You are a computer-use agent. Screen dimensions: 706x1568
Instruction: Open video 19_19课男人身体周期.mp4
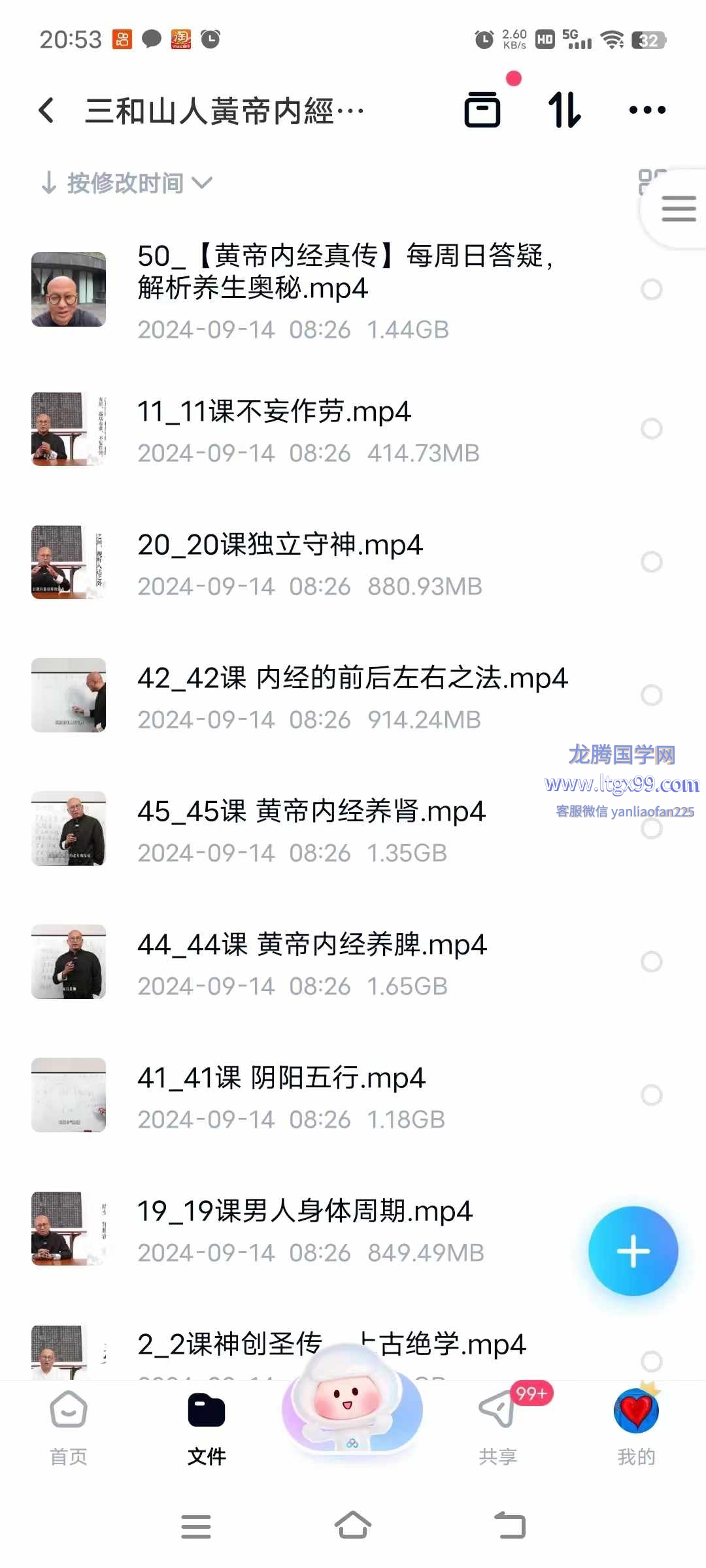click(x=305, y=1211)
